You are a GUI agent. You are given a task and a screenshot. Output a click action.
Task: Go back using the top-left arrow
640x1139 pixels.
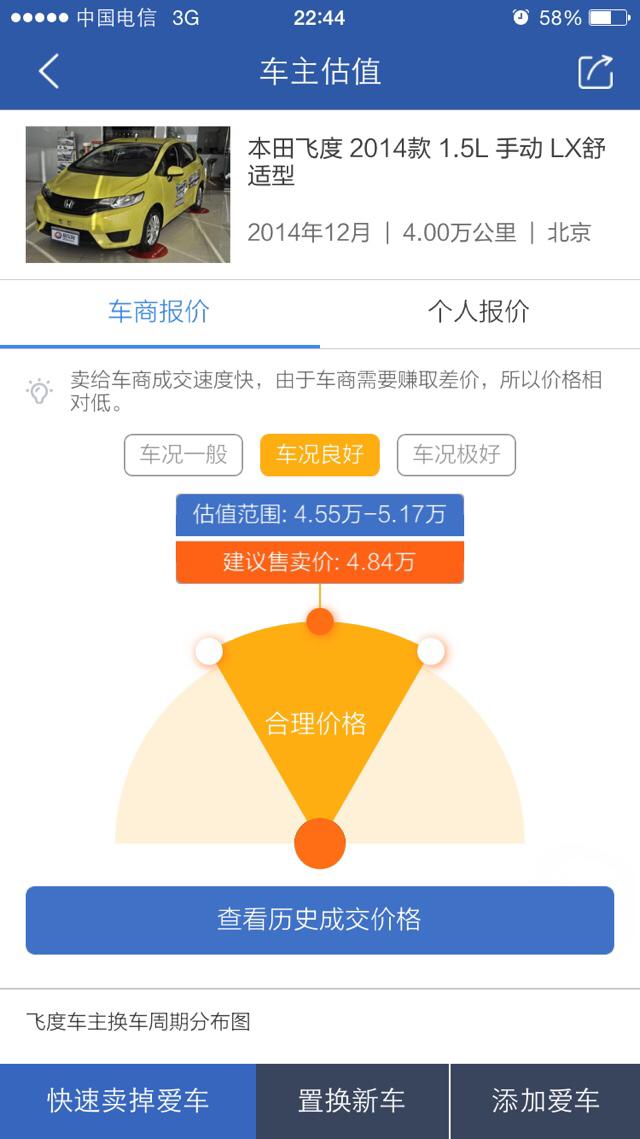[49, 72]
